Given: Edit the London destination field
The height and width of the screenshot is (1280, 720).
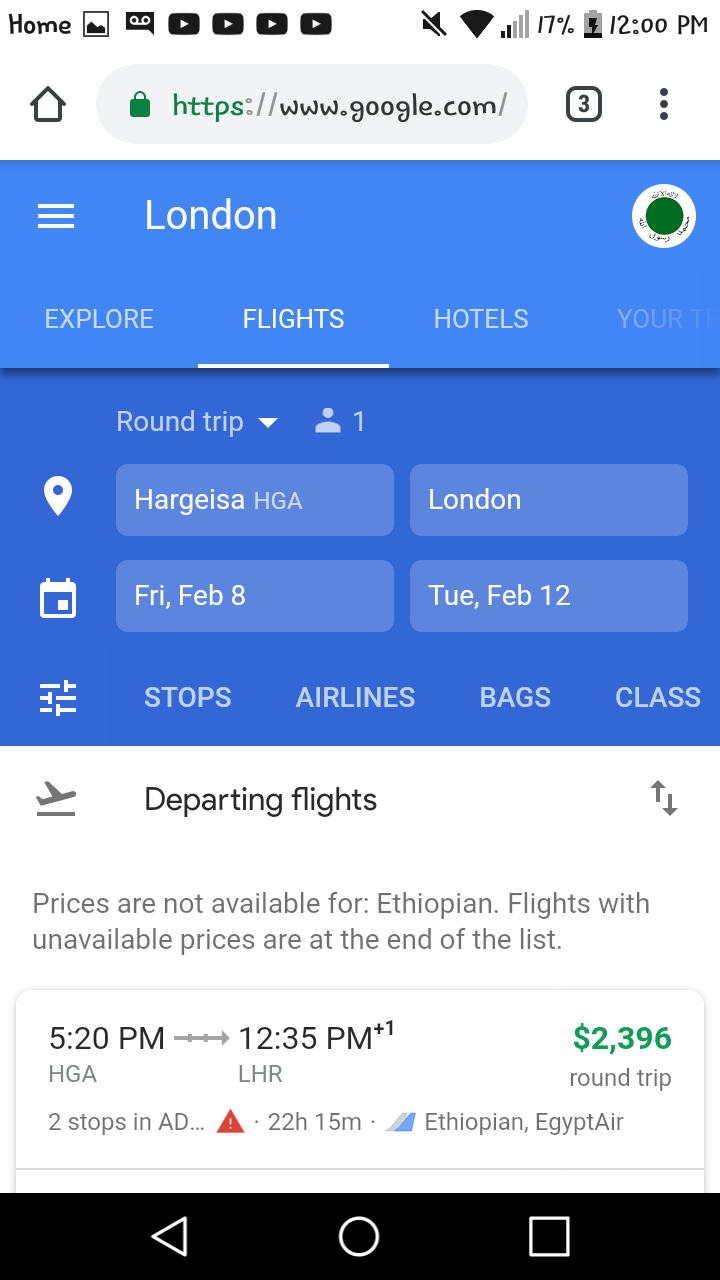Looking at the screenshot, I should coord(548,500).
